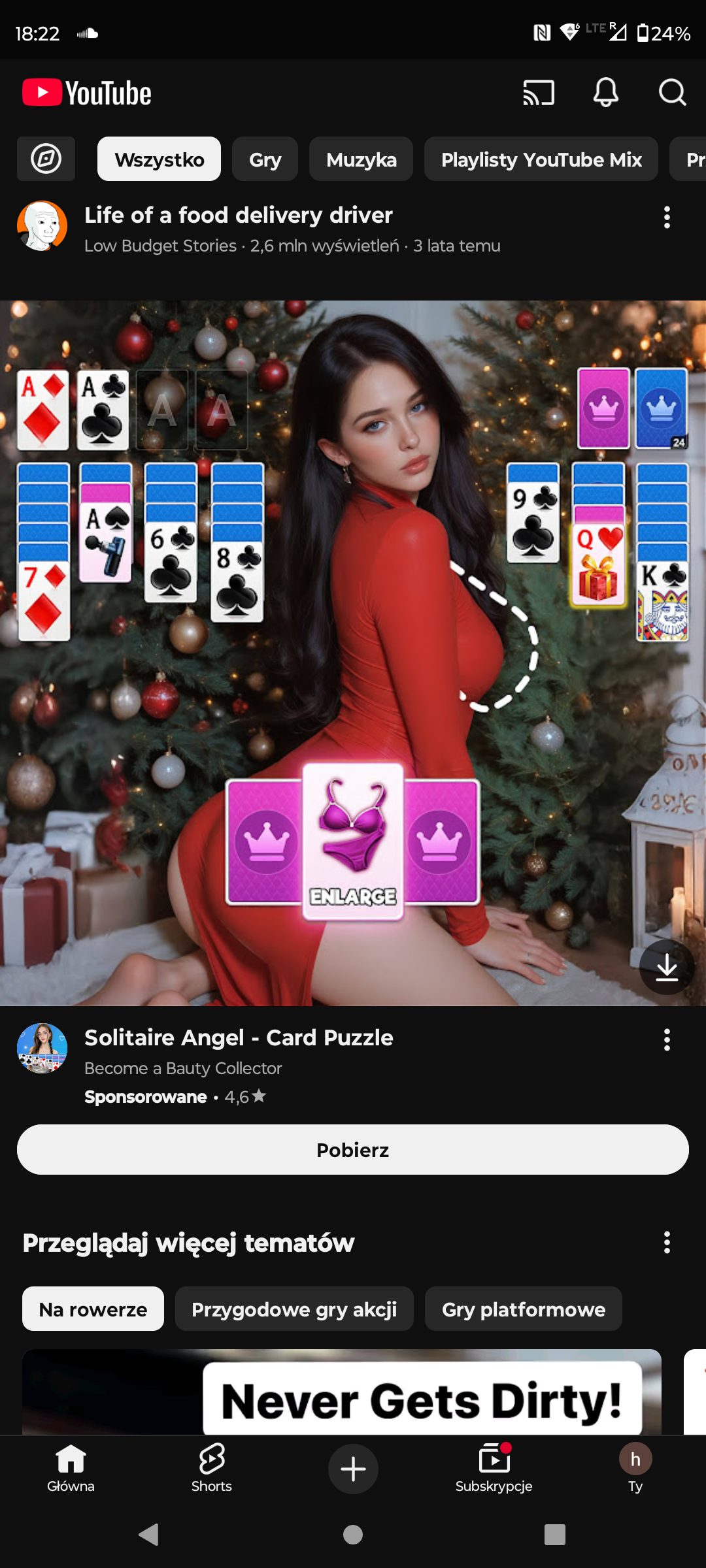Open the create plus button
This screenshot has width=706, height=1568.
[353, 1469]
